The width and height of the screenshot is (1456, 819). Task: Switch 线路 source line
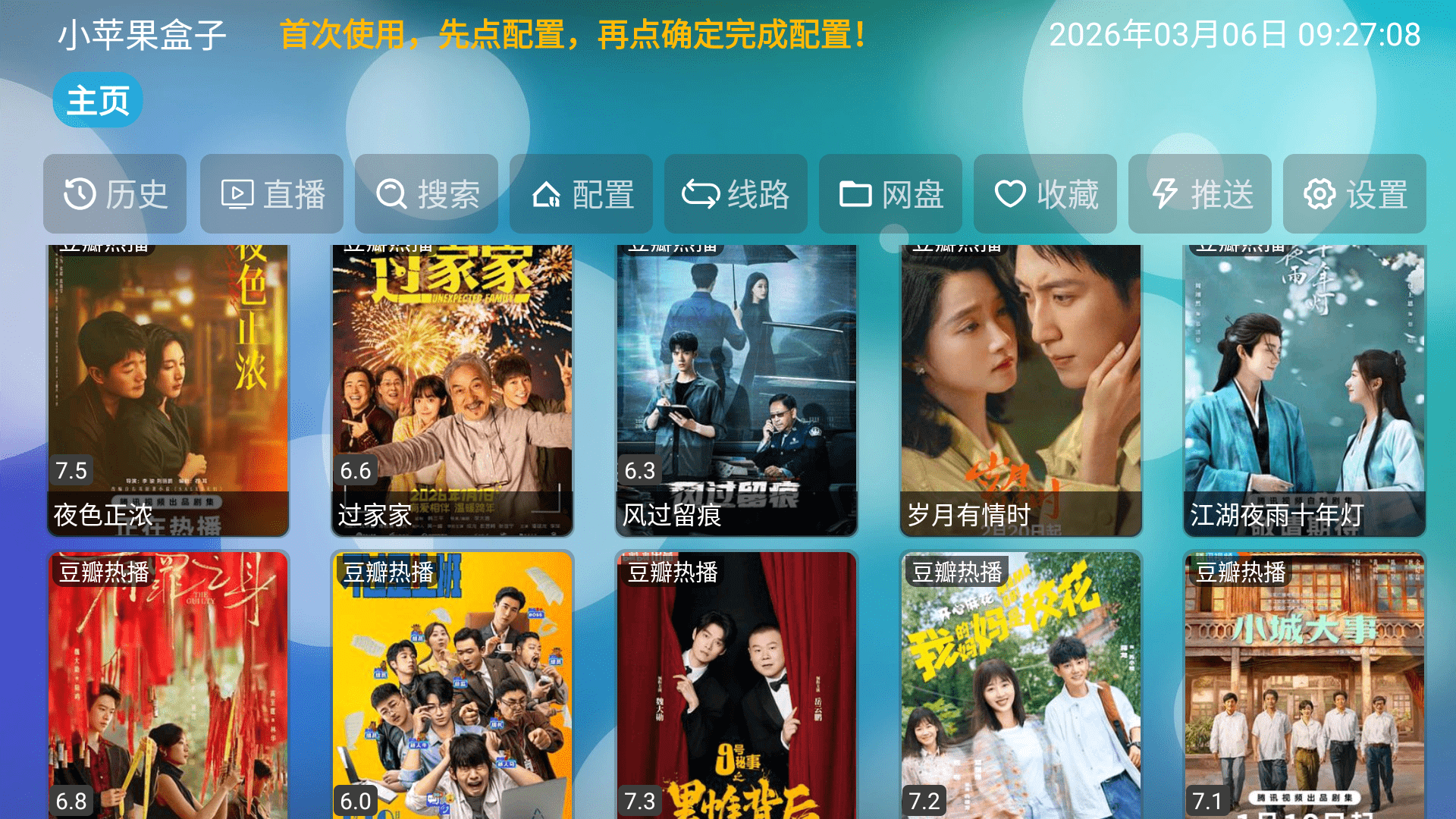736,194
